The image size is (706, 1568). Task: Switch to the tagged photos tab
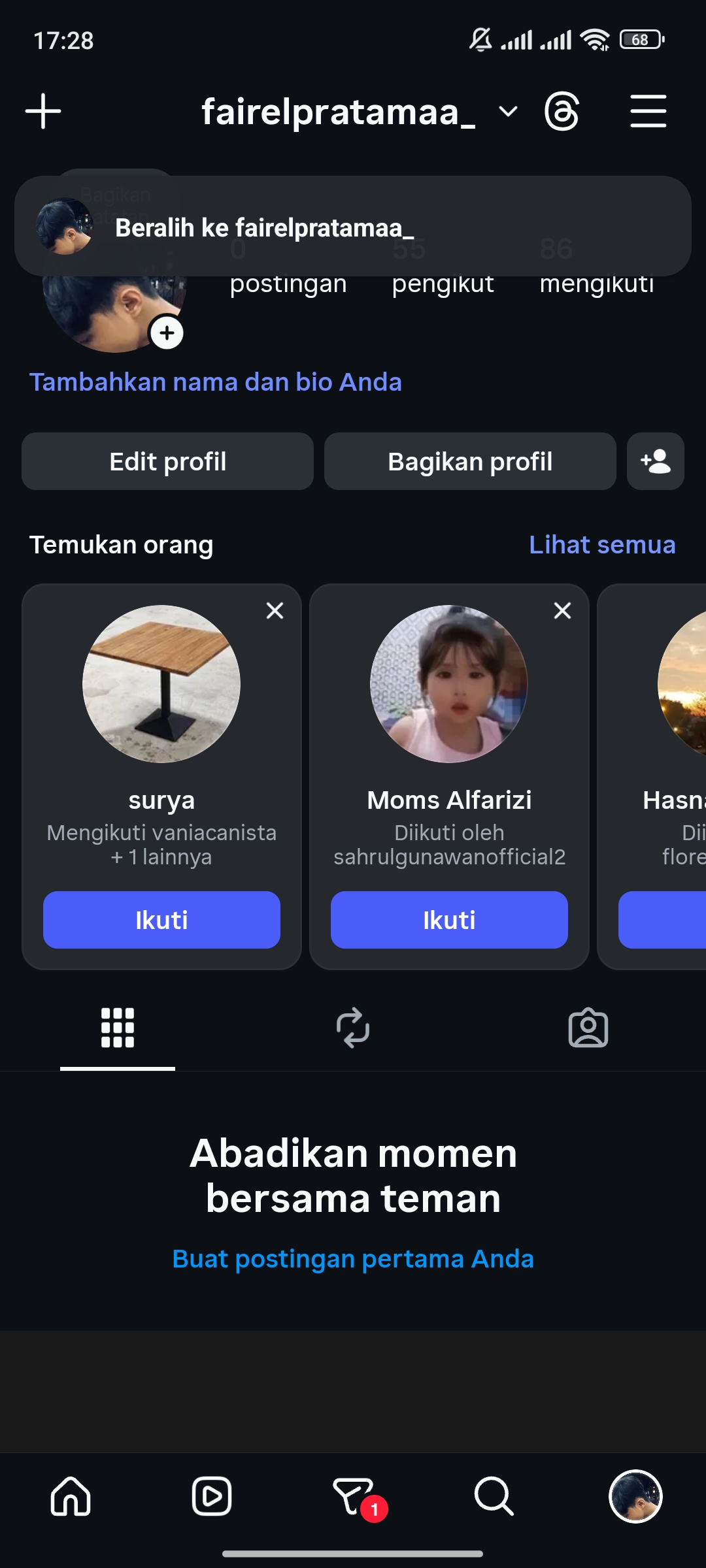tap(588, 1028)
